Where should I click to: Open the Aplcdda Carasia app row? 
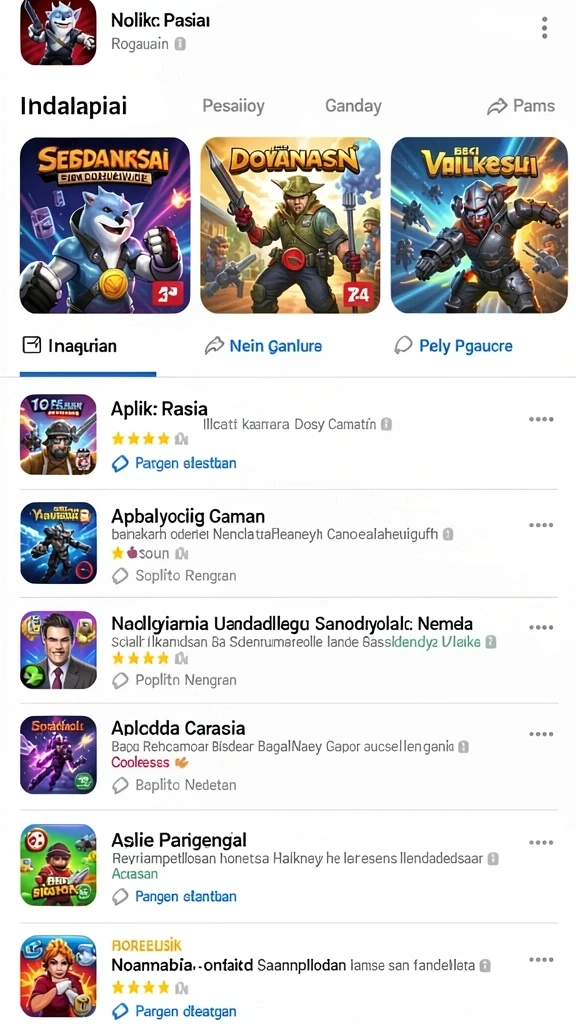(x=288, y=756)
